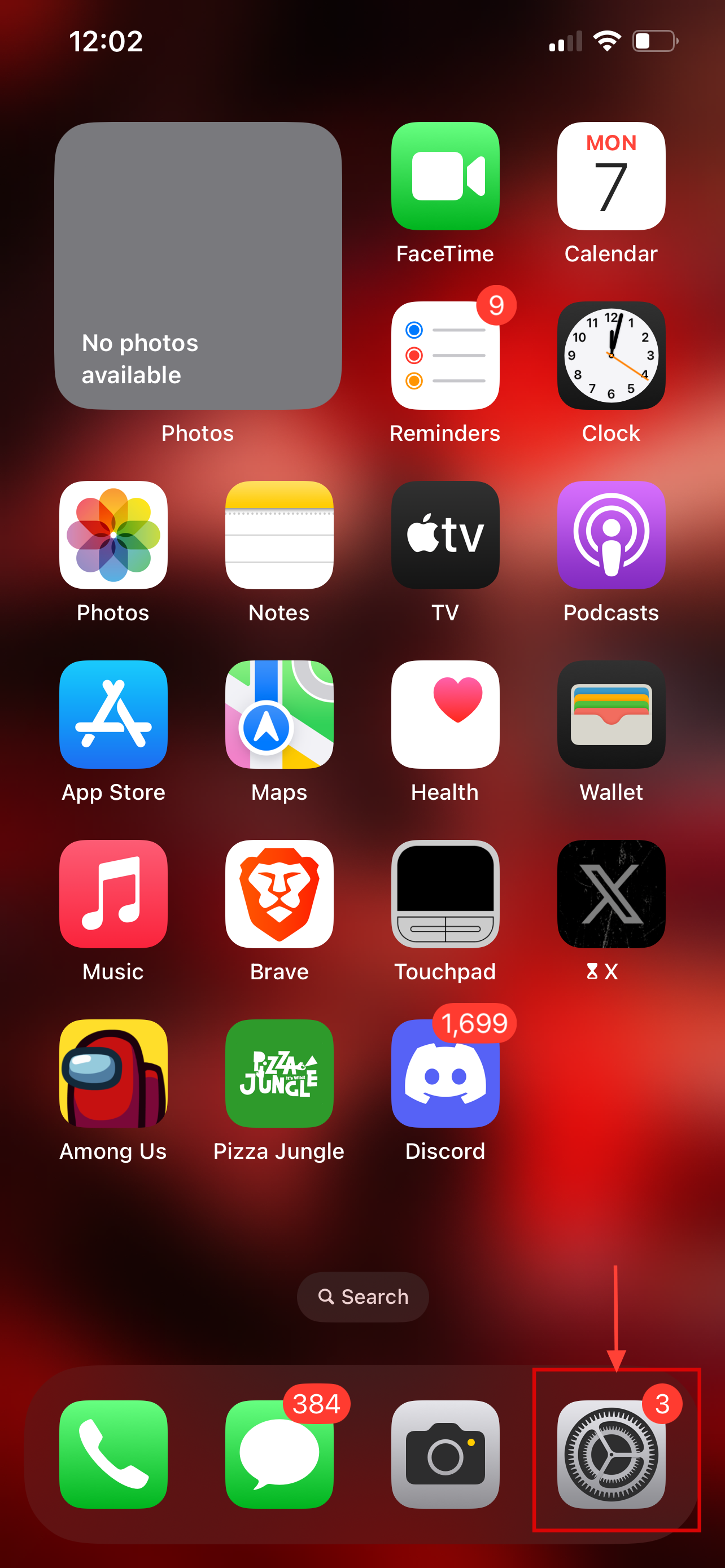725x1568 pixels.
Task: Launch the Apple TV app
Action: 445,535
